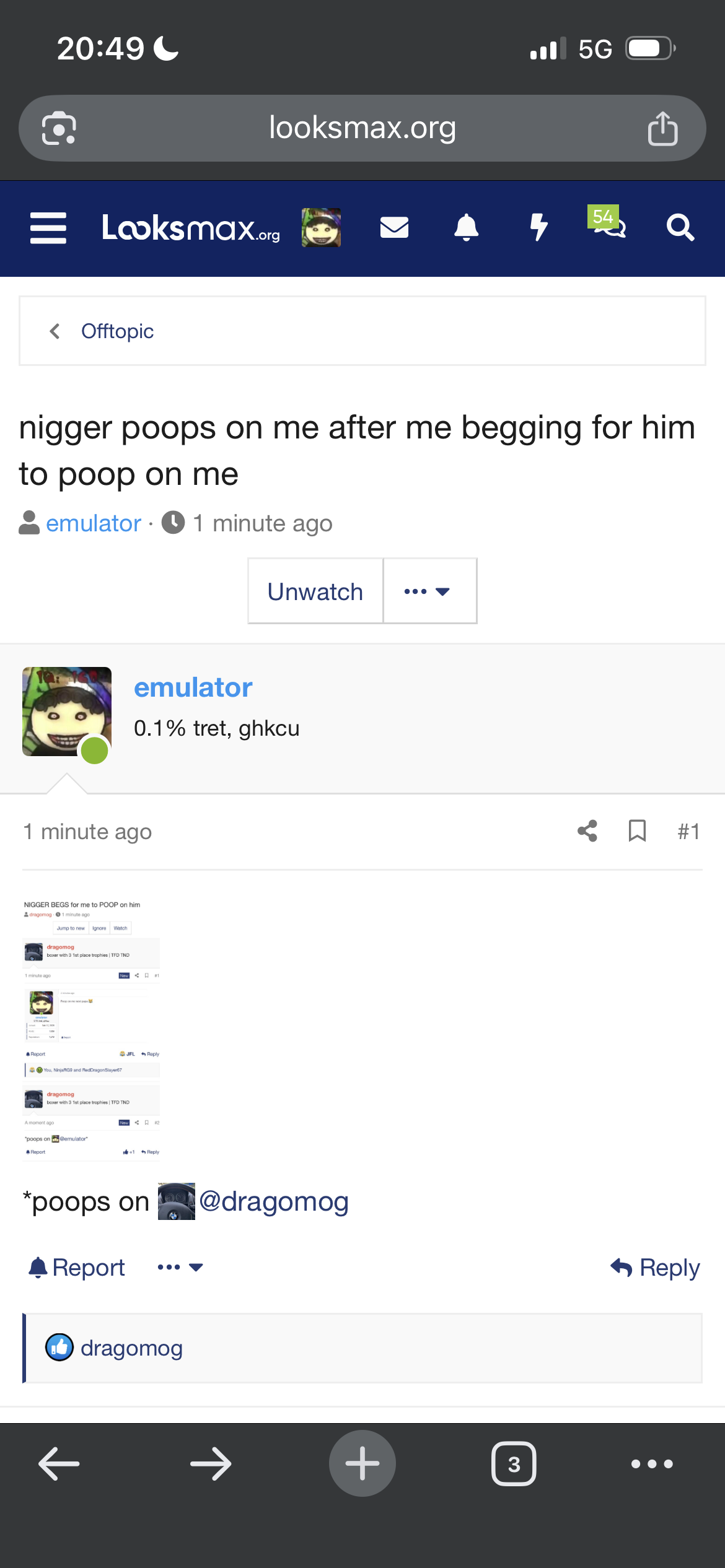Viewport: 725px width, 1568px height.
Task: Open emulator's profile from post header
Action: [193, 688]
